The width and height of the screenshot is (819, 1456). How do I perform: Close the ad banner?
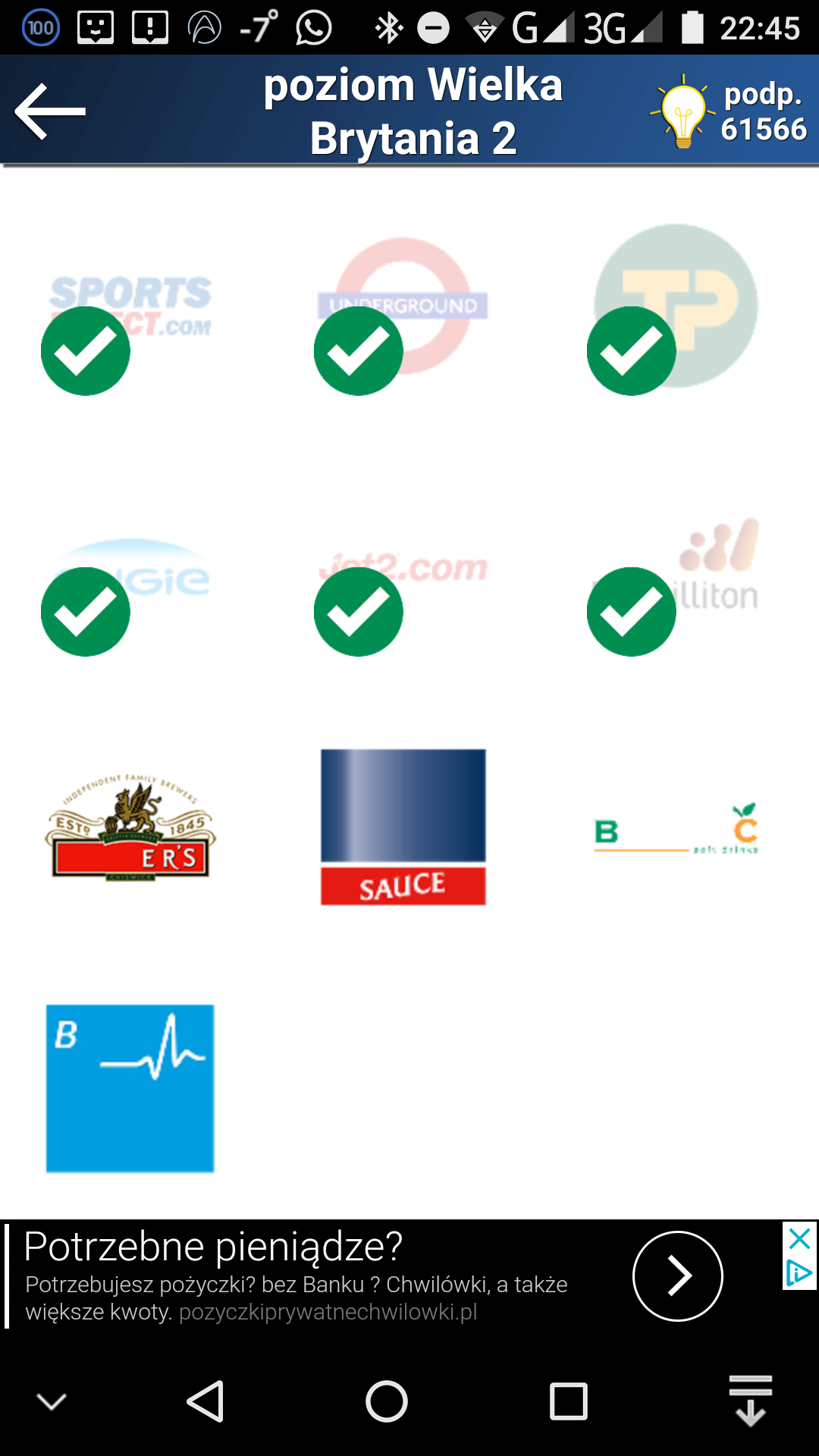(799, 1239)
